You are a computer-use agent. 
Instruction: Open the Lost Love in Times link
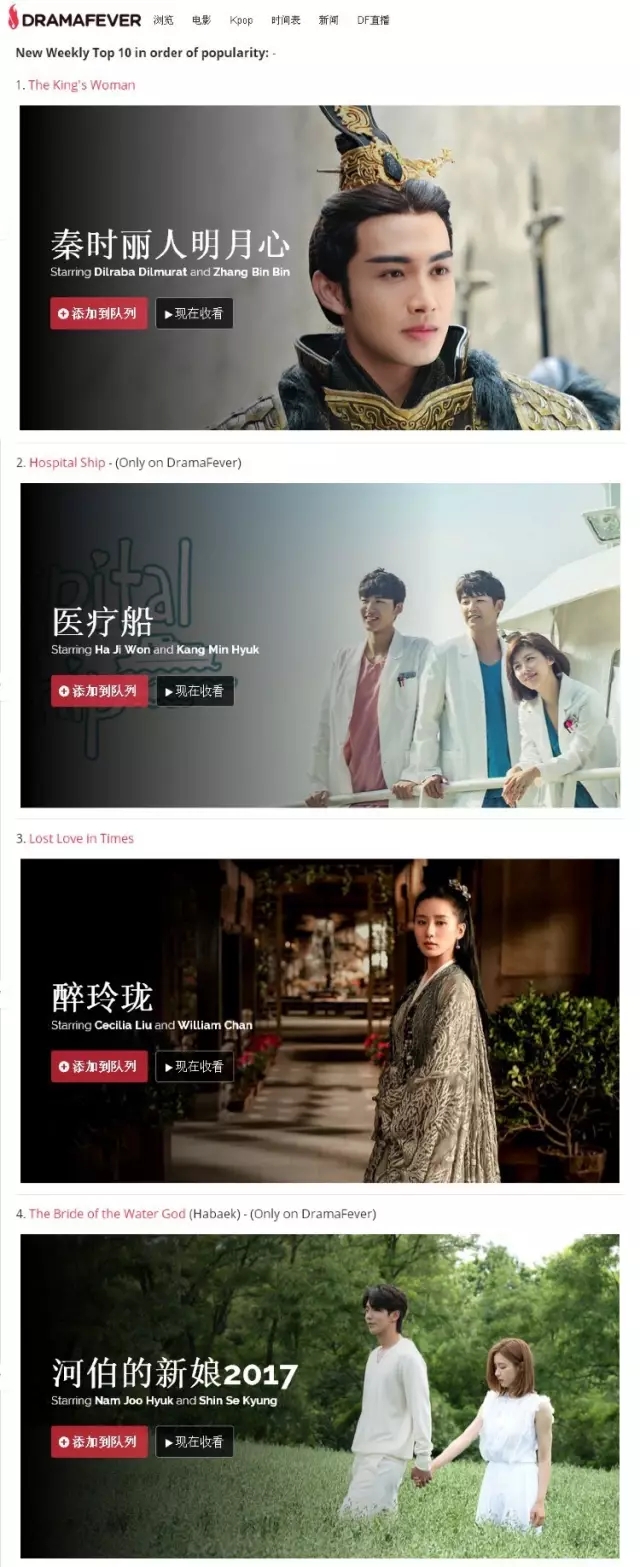click(81, 838)
